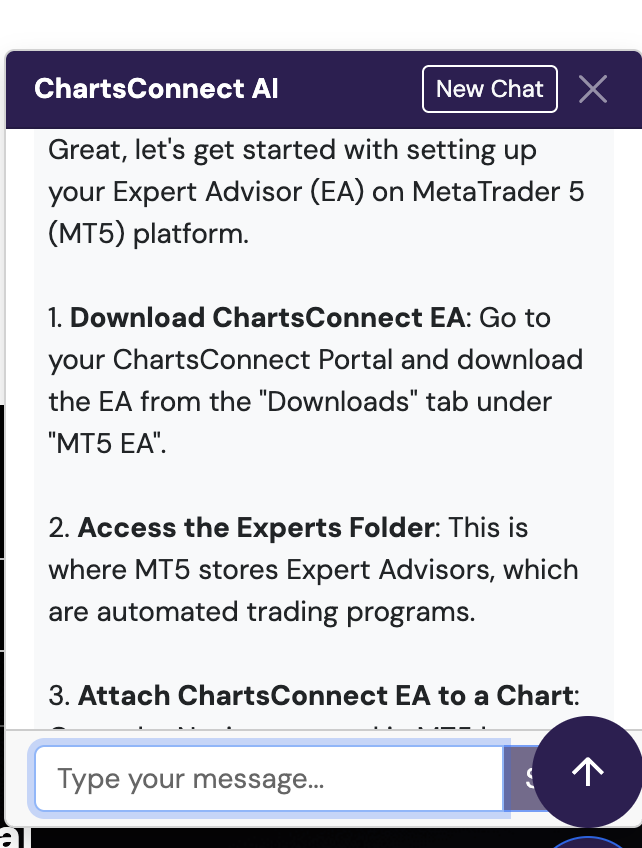Close the ChartsConnect AI chat window

click(x=593, y=89)
